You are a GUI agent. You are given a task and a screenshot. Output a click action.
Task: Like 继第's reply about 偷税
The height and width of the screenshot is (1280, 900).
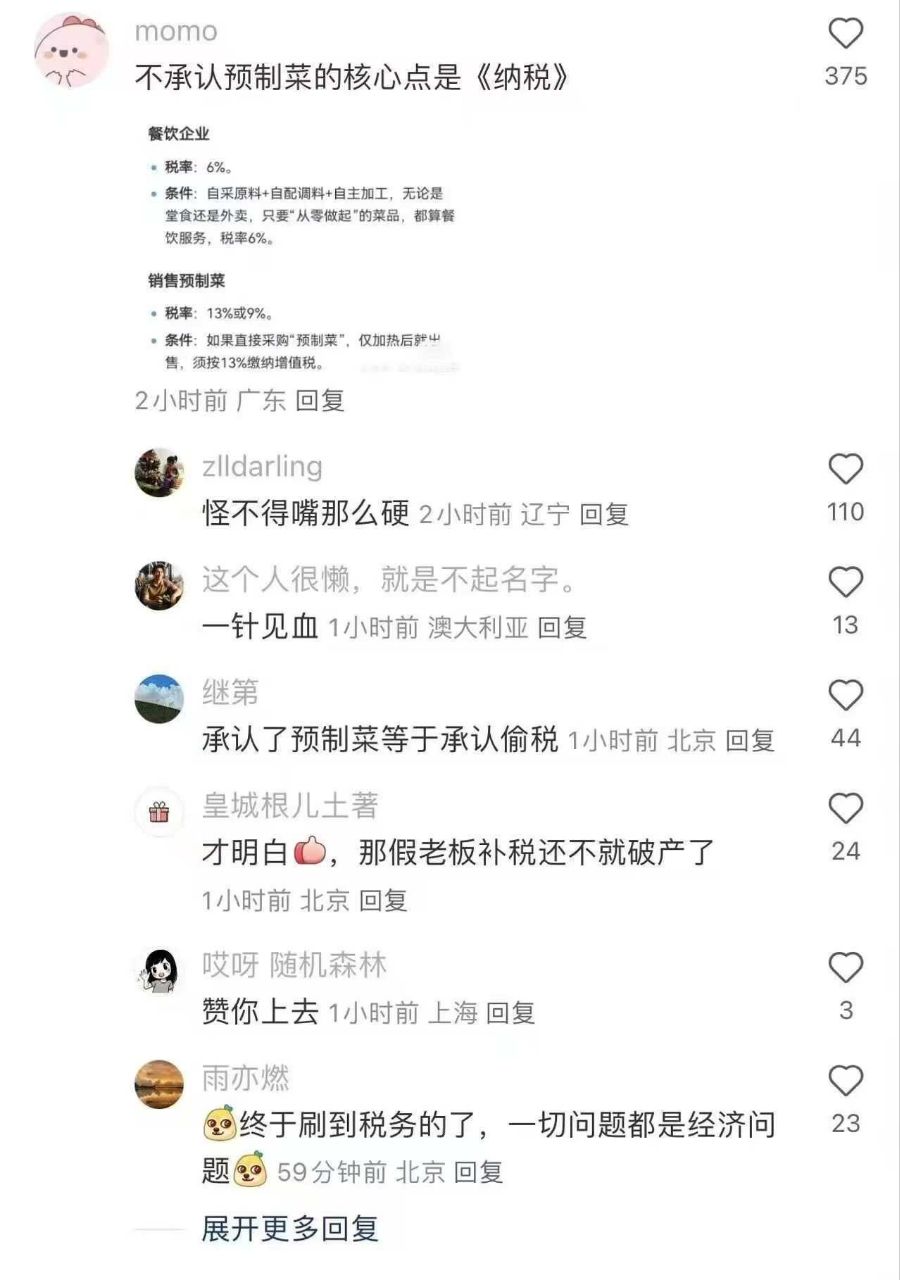(846, 696)
